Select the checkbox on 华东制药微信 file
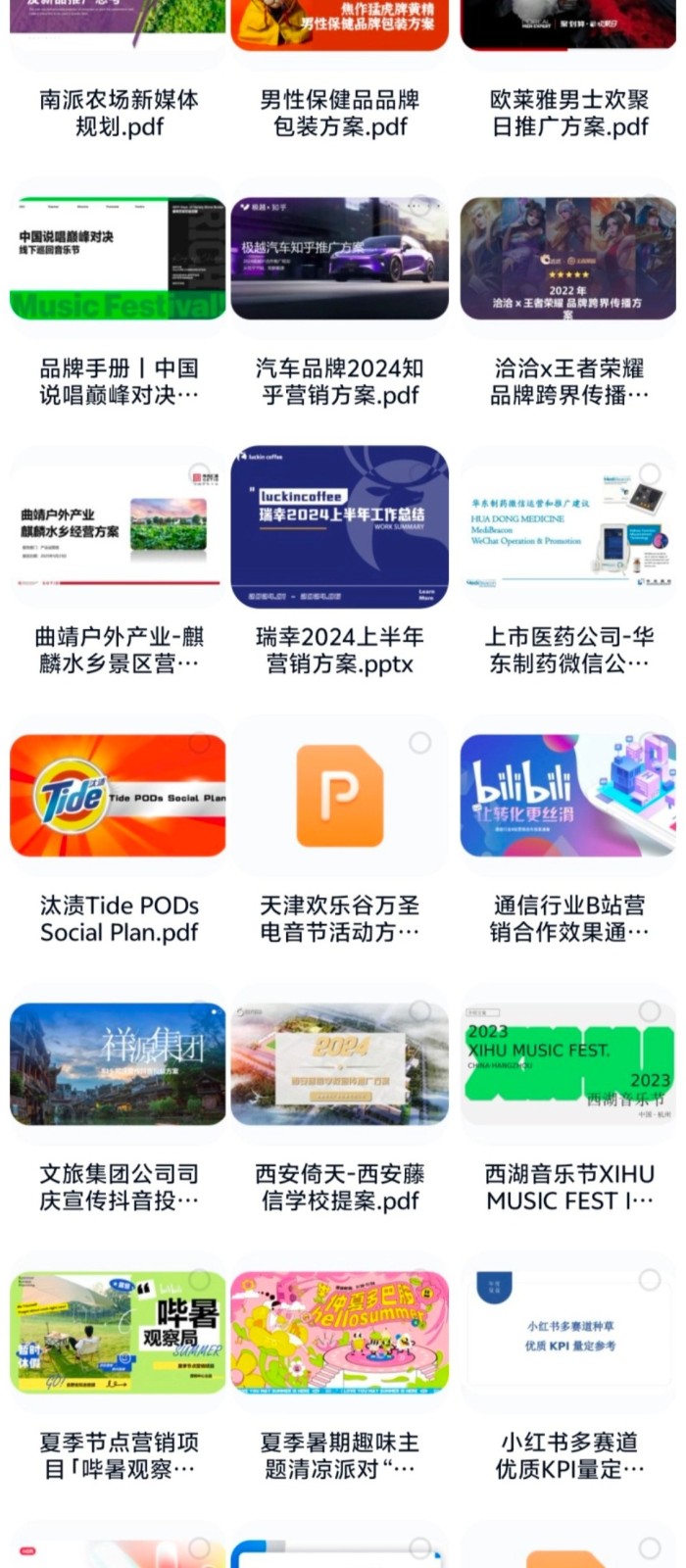The width and height of the screenshot is (686, 1568). tap(650, 474)
